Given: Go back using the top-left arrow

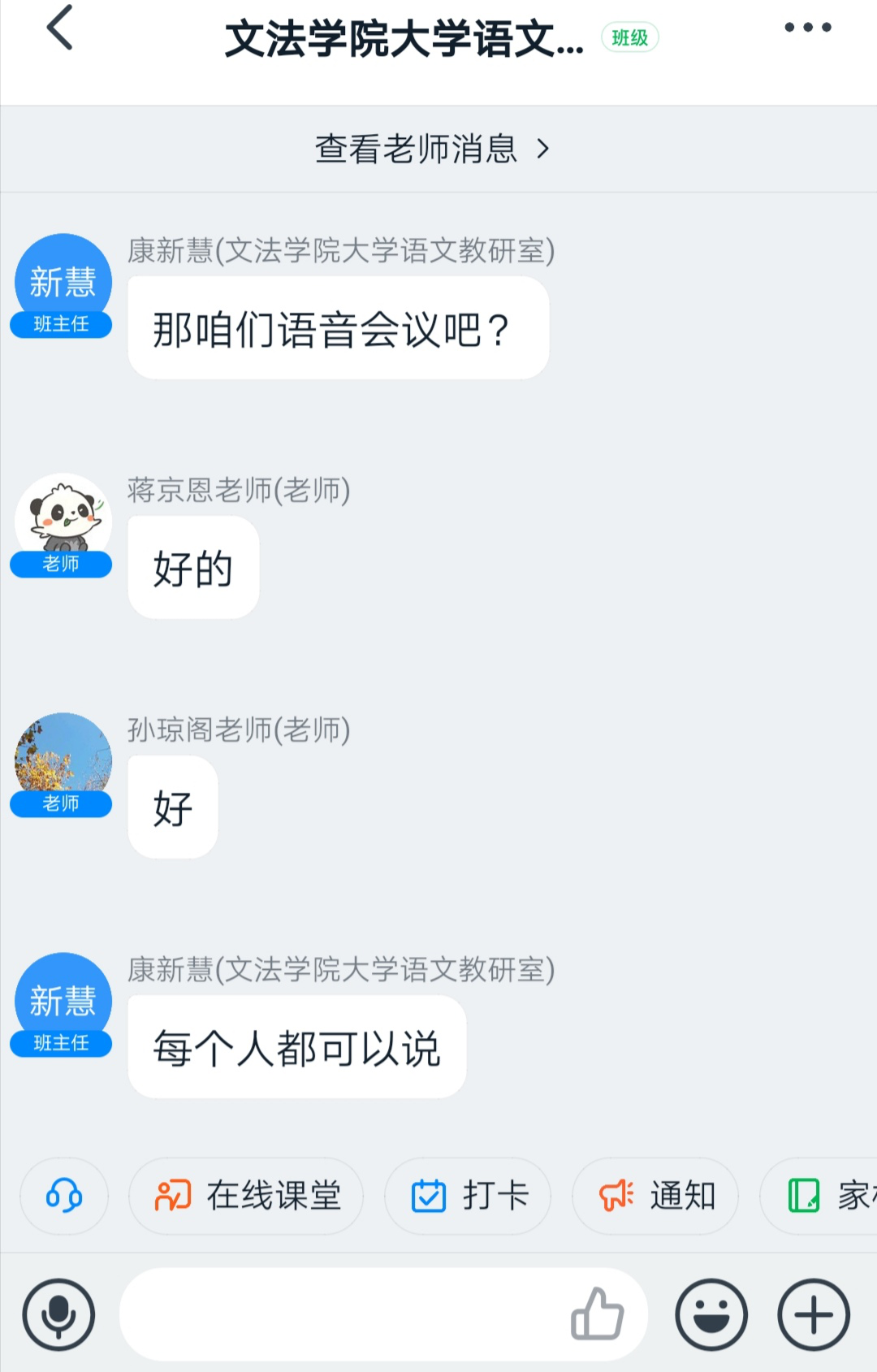Looking at the screenshot, I should [61, 28].
